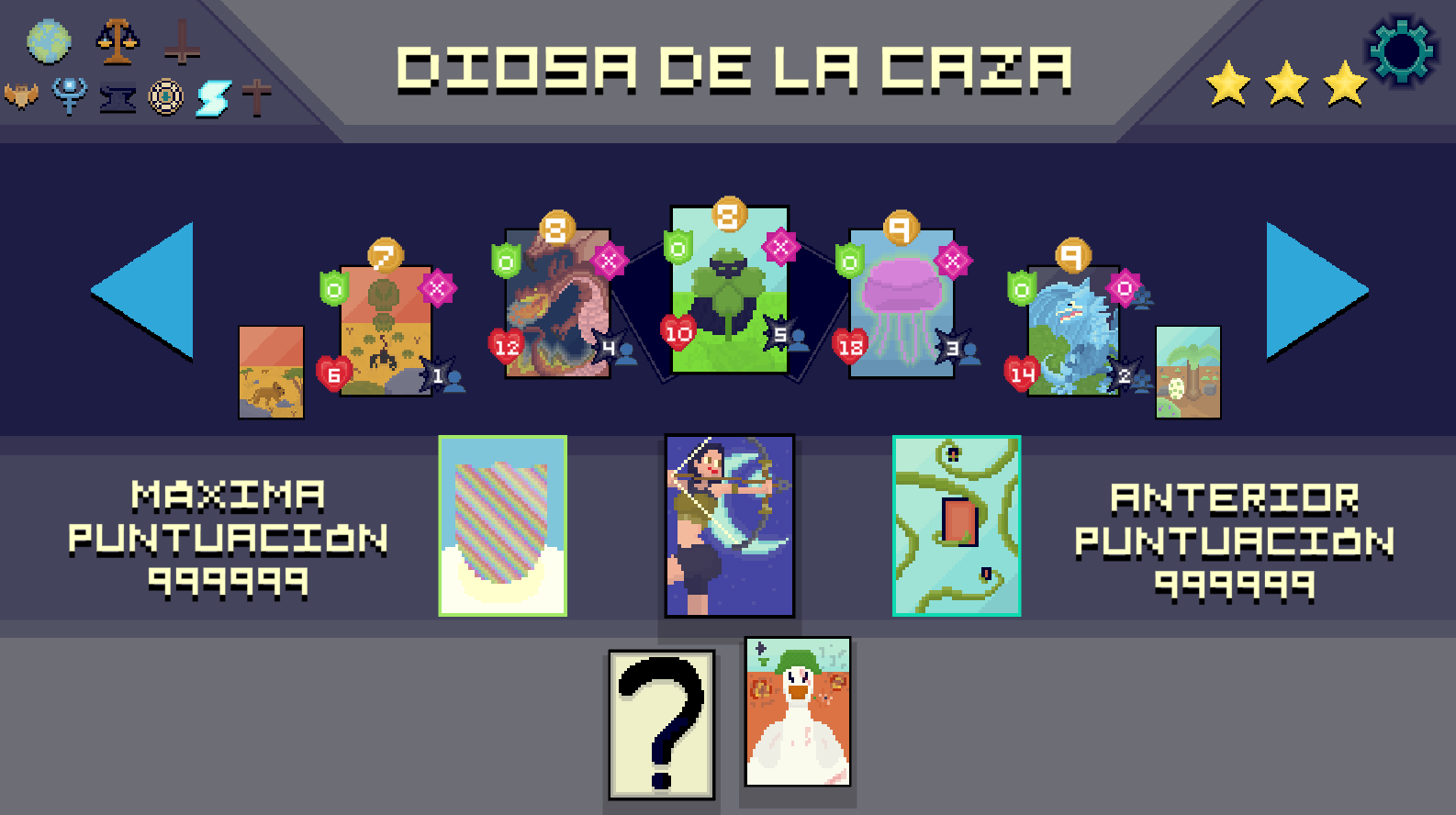Select the white goose card
Image resolution: width=1456 pixels, height=815 pixels.
click(x=797, y=712)
